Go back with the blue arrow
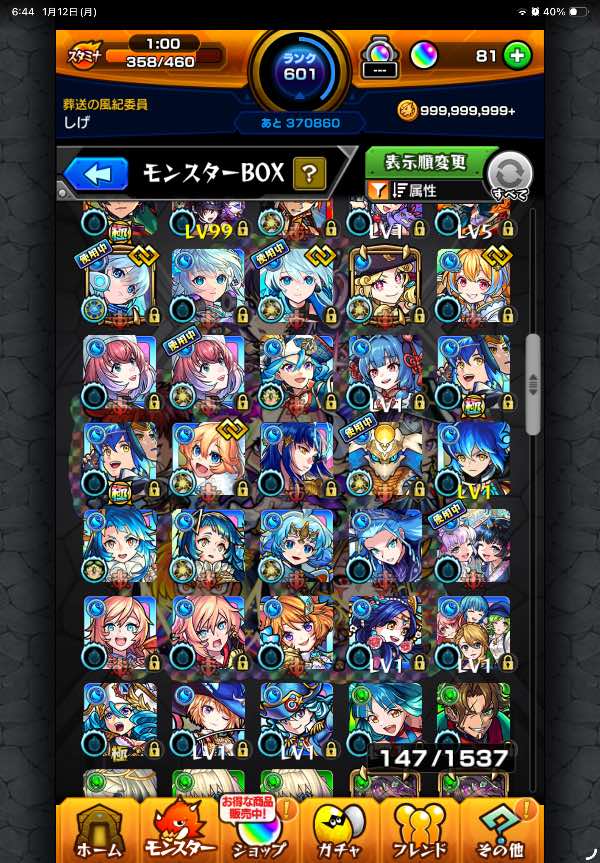This screenshot has height=863, width=600. pyautogui.click(x=96, y=174)
